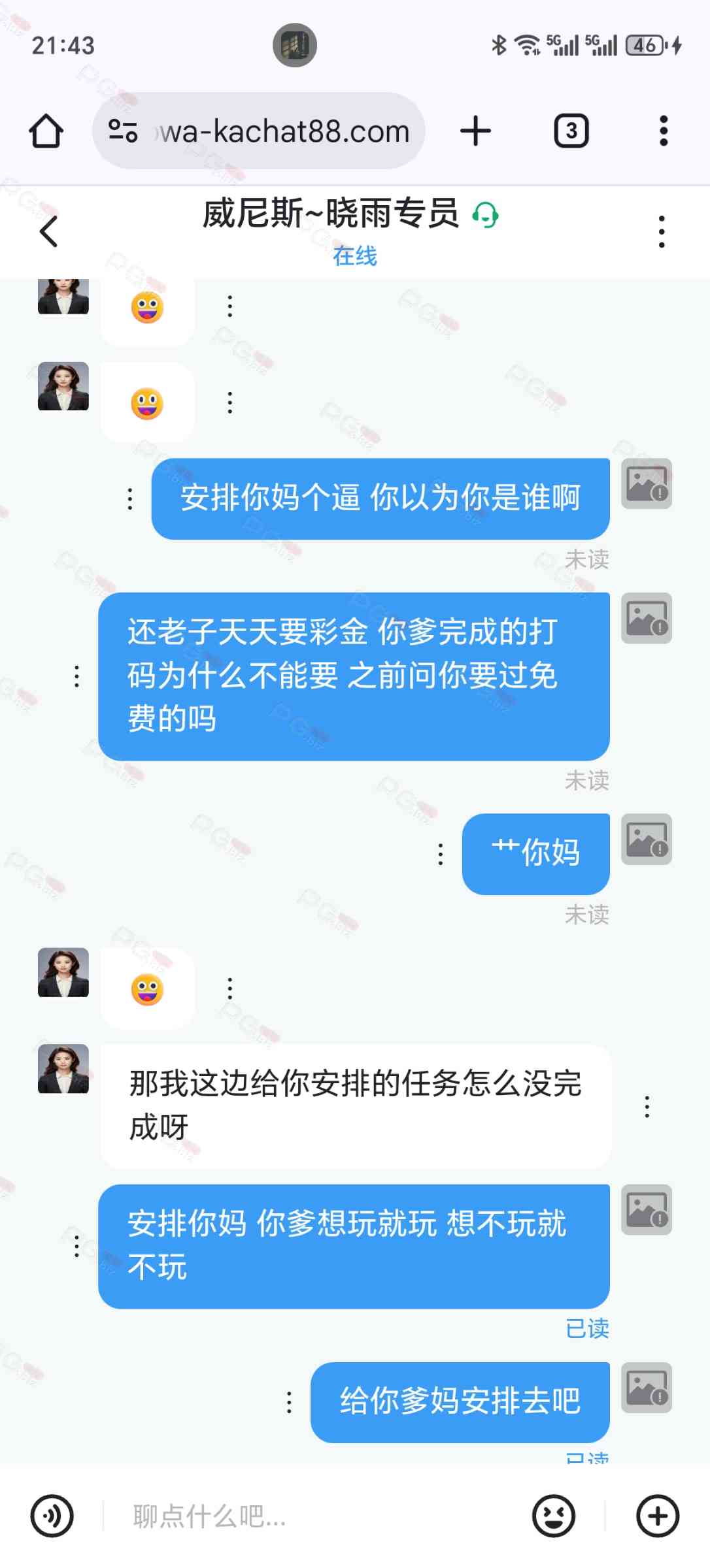This screenshot has width=710, height=1568.
Task: Go back from the chat
Action: [x=49, y=231]
